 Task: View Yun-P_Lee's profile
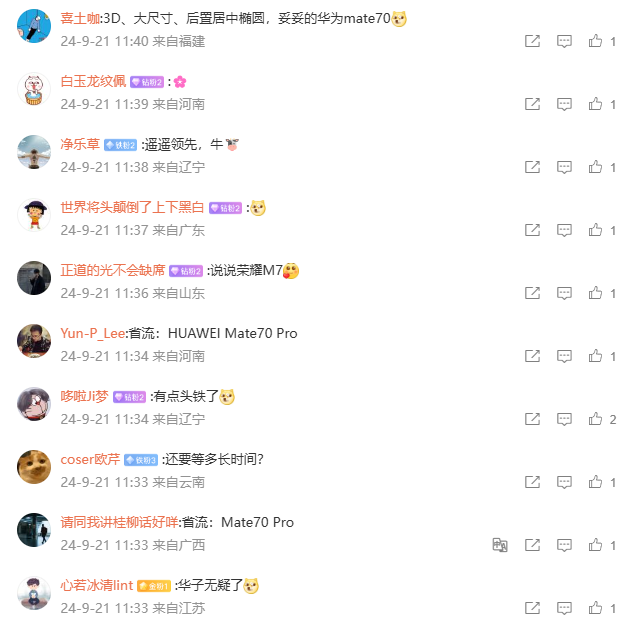(92, 333)
